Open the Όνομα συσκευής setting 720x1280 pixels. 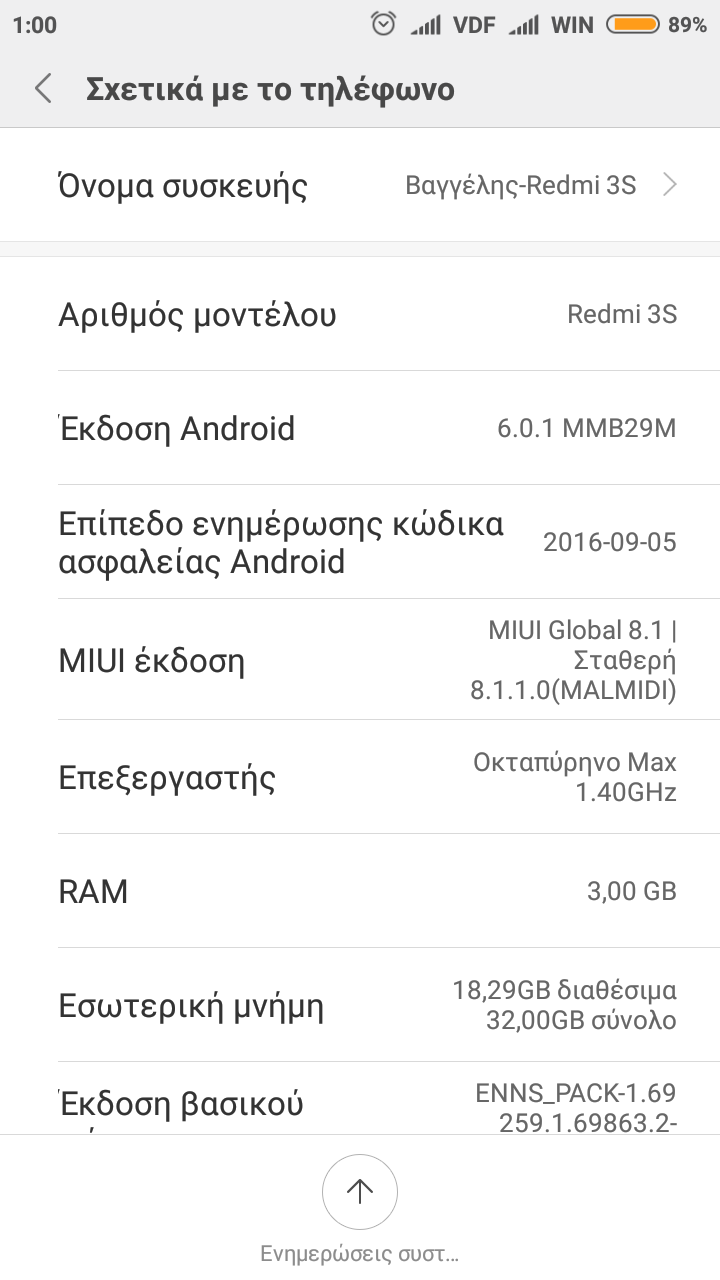[x=360, y=186]
